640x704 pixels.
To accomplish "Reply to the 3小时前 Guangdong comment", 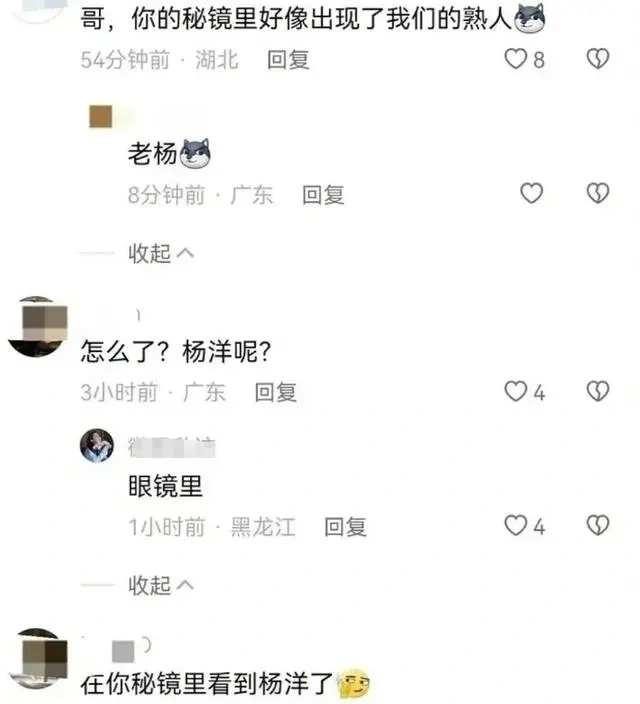I will coord(275,393).
